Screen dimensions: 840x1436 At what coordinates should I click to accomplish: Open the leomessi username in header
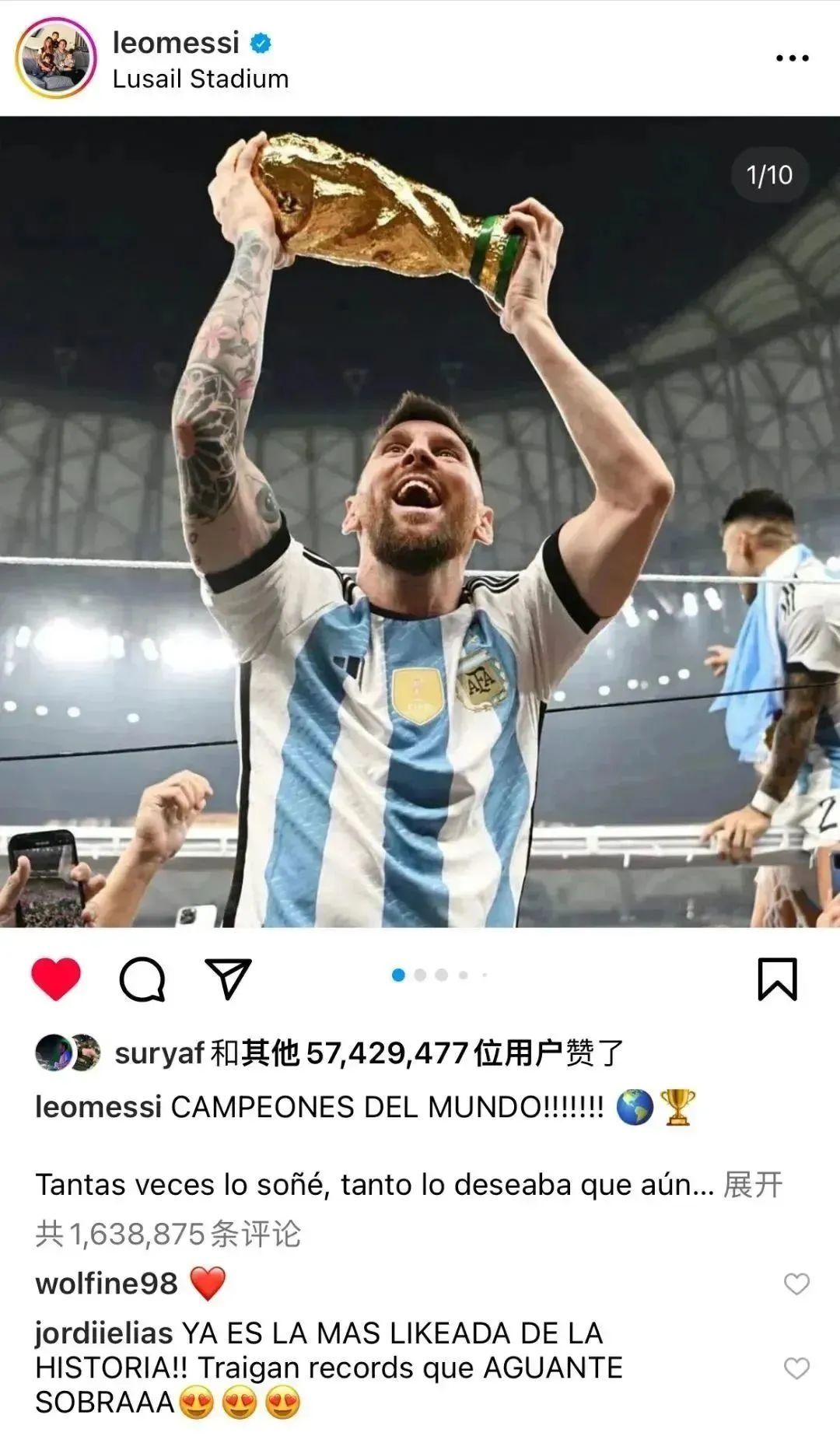[x=176, y=43]
